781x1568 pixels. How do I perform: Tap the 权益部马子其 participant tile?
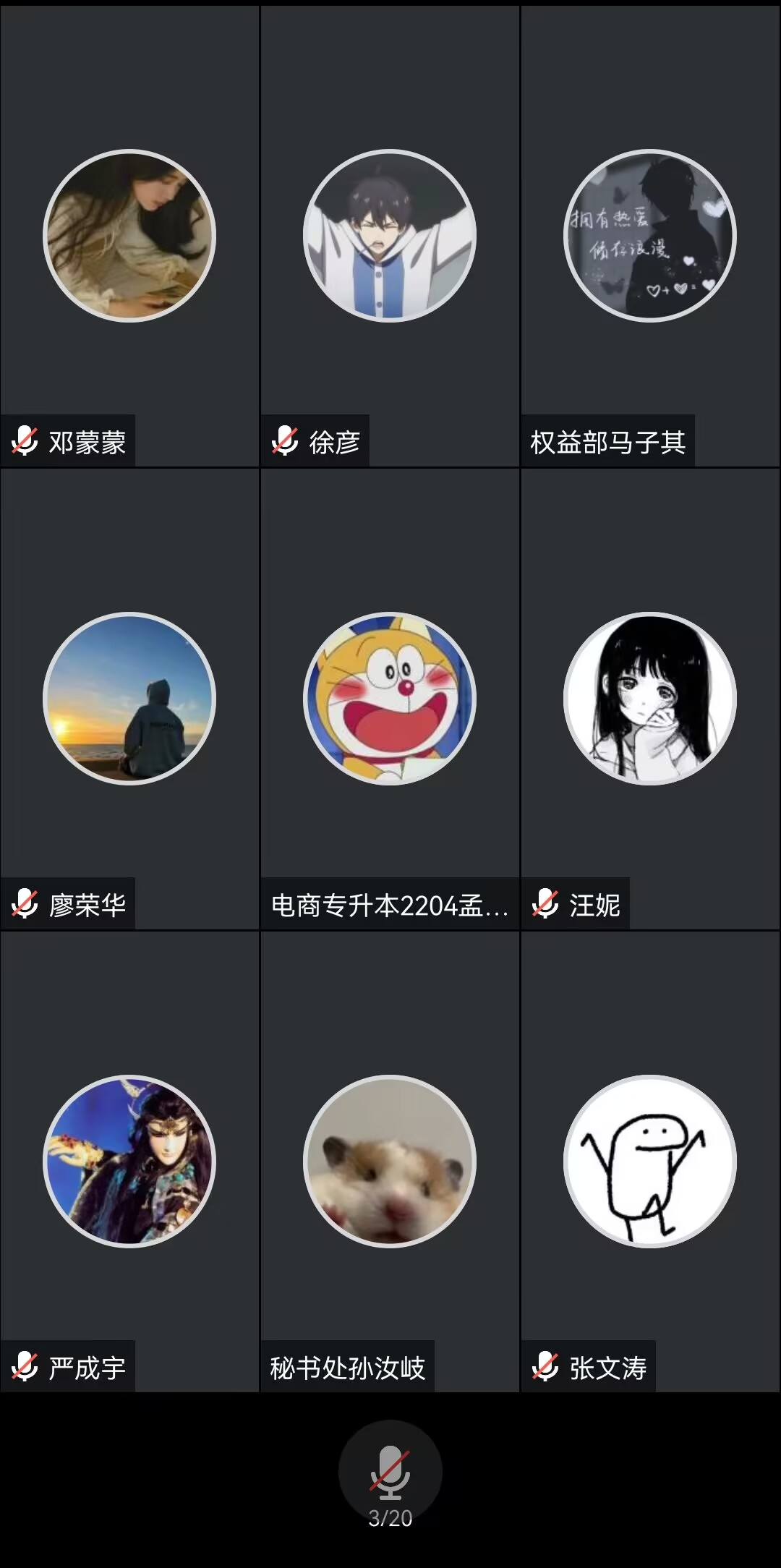click(x=650, y=236)
